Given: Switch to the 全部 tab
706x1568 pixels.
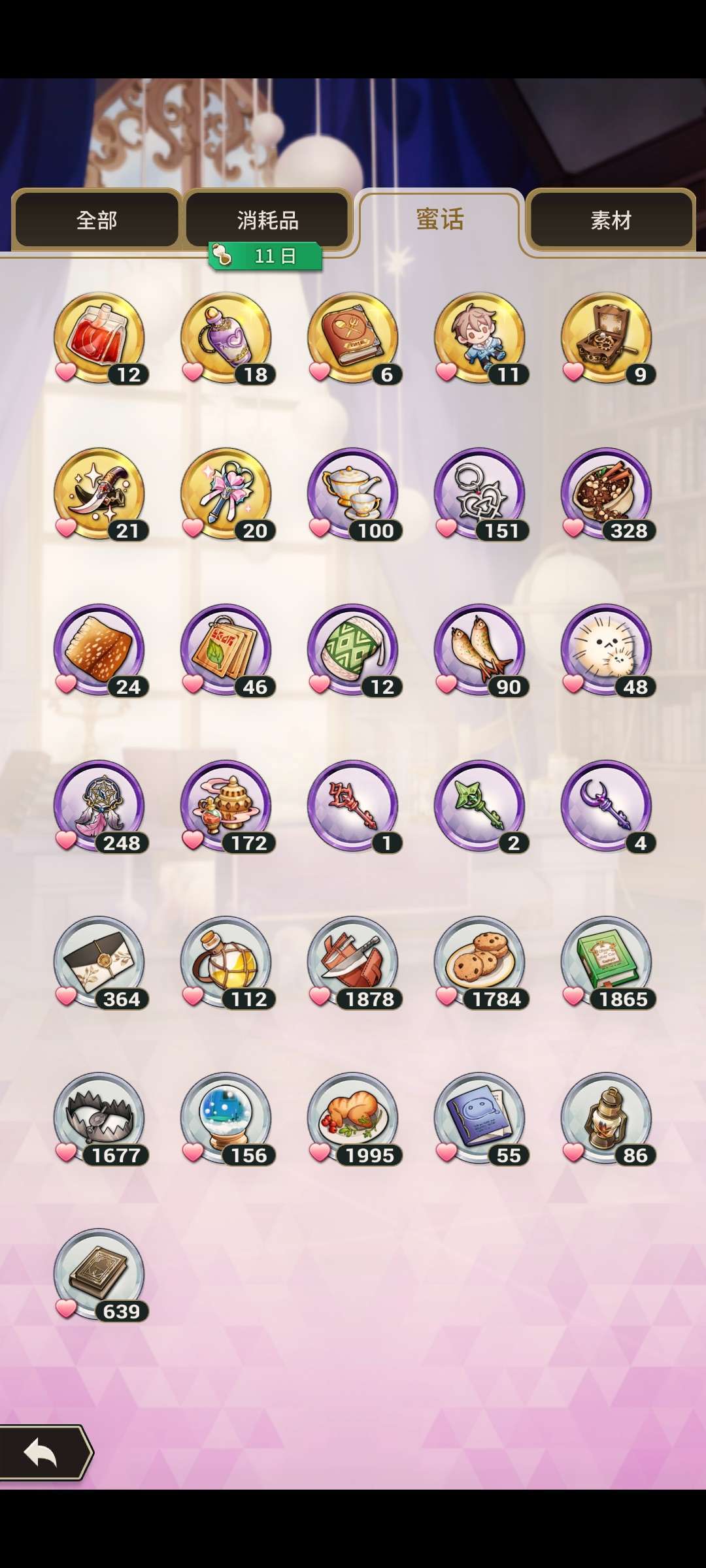Looking at the screenshot, I should [97, 220].
